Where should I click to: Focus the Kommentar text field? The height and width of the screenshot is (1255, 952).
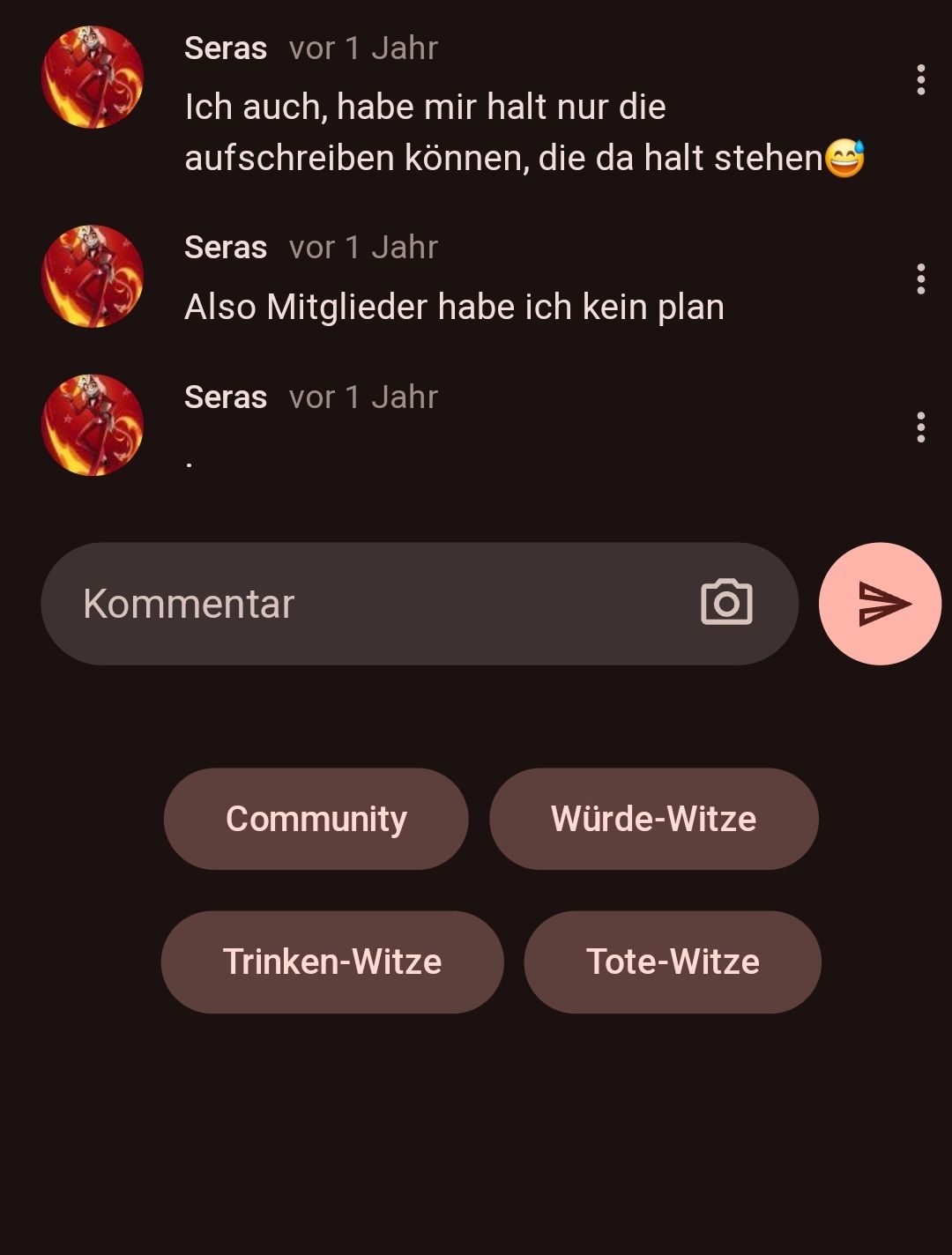click(370, 604)
